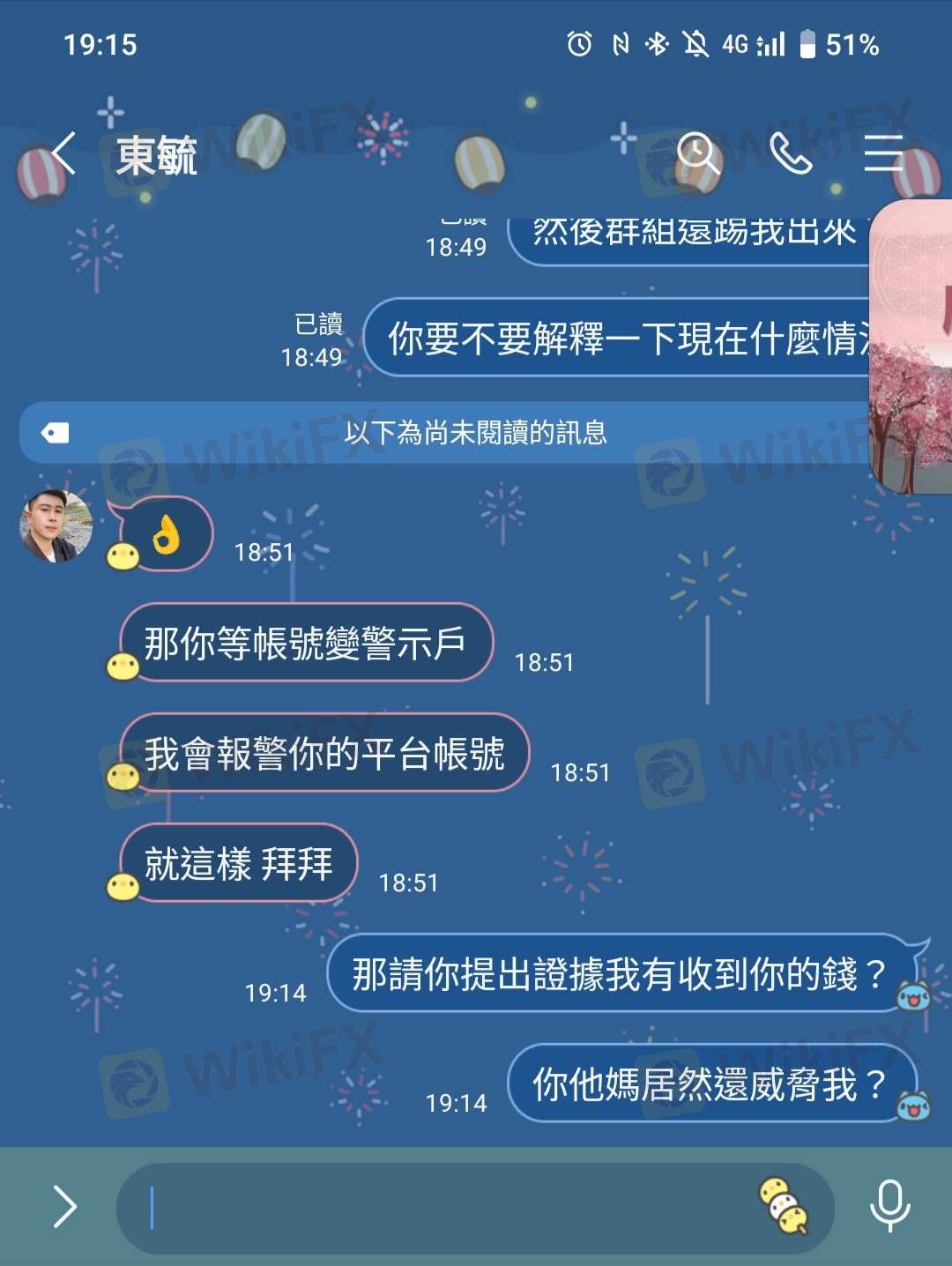Search within this chat
952x1266 pixels.
698,153
